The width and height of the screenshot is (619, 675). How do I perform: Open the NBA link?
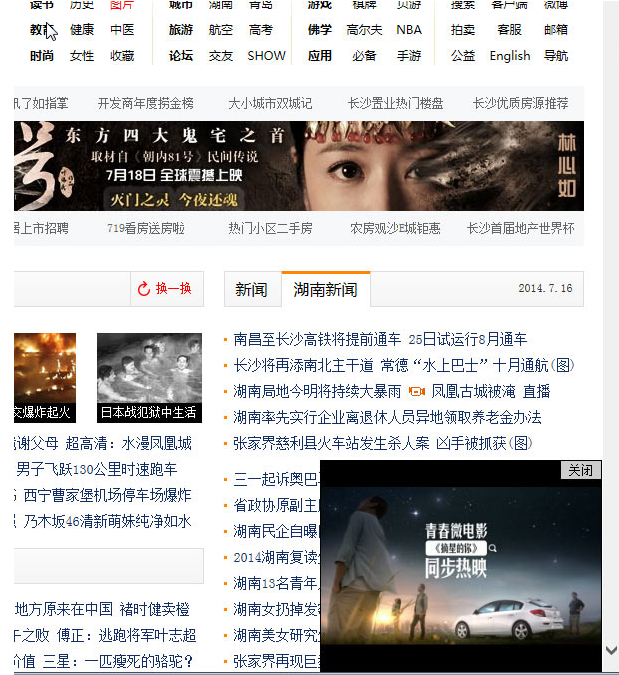click(408, 30)
